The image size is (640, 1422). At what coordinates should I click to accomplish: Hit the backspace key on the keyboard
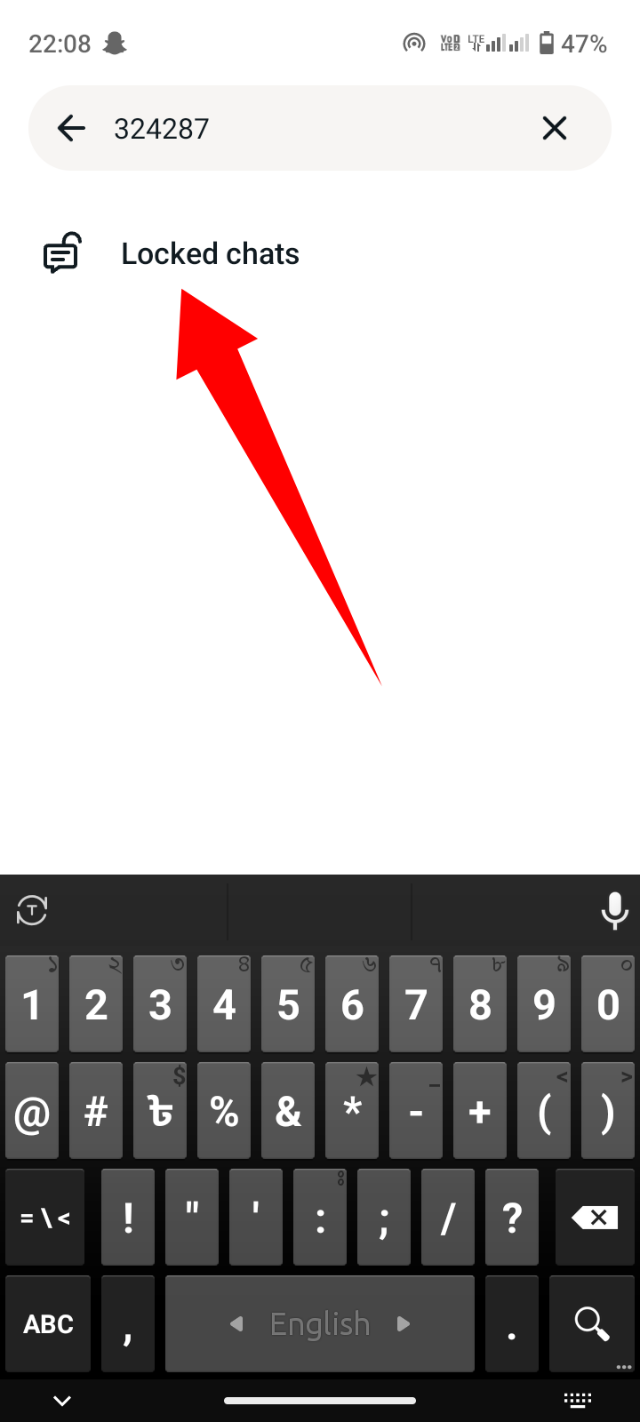click(597, 1218)
